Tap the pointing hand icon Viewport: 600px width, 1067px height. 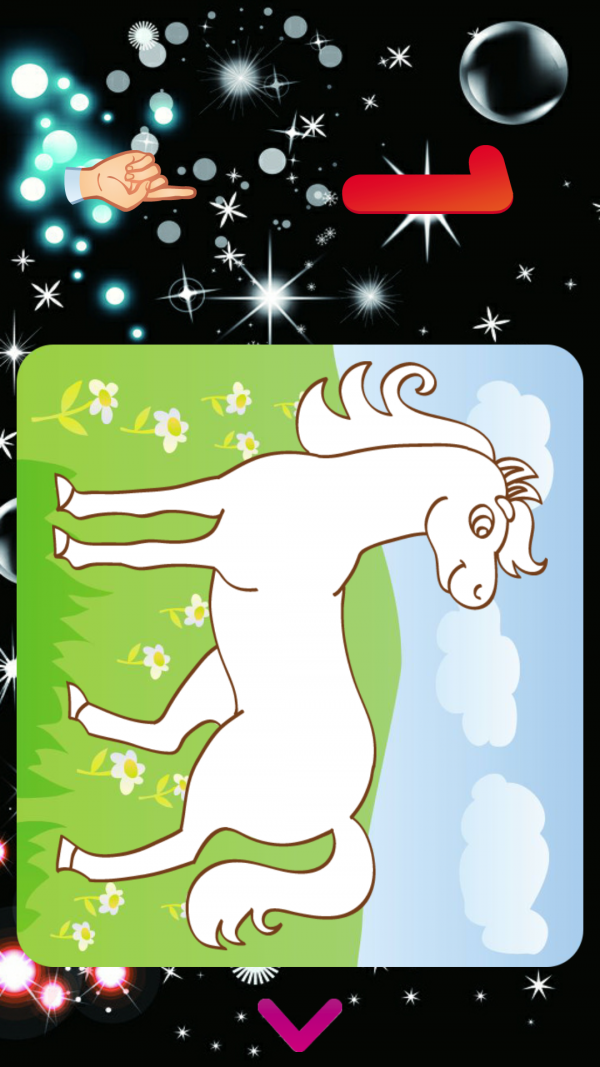coord(130,183)
